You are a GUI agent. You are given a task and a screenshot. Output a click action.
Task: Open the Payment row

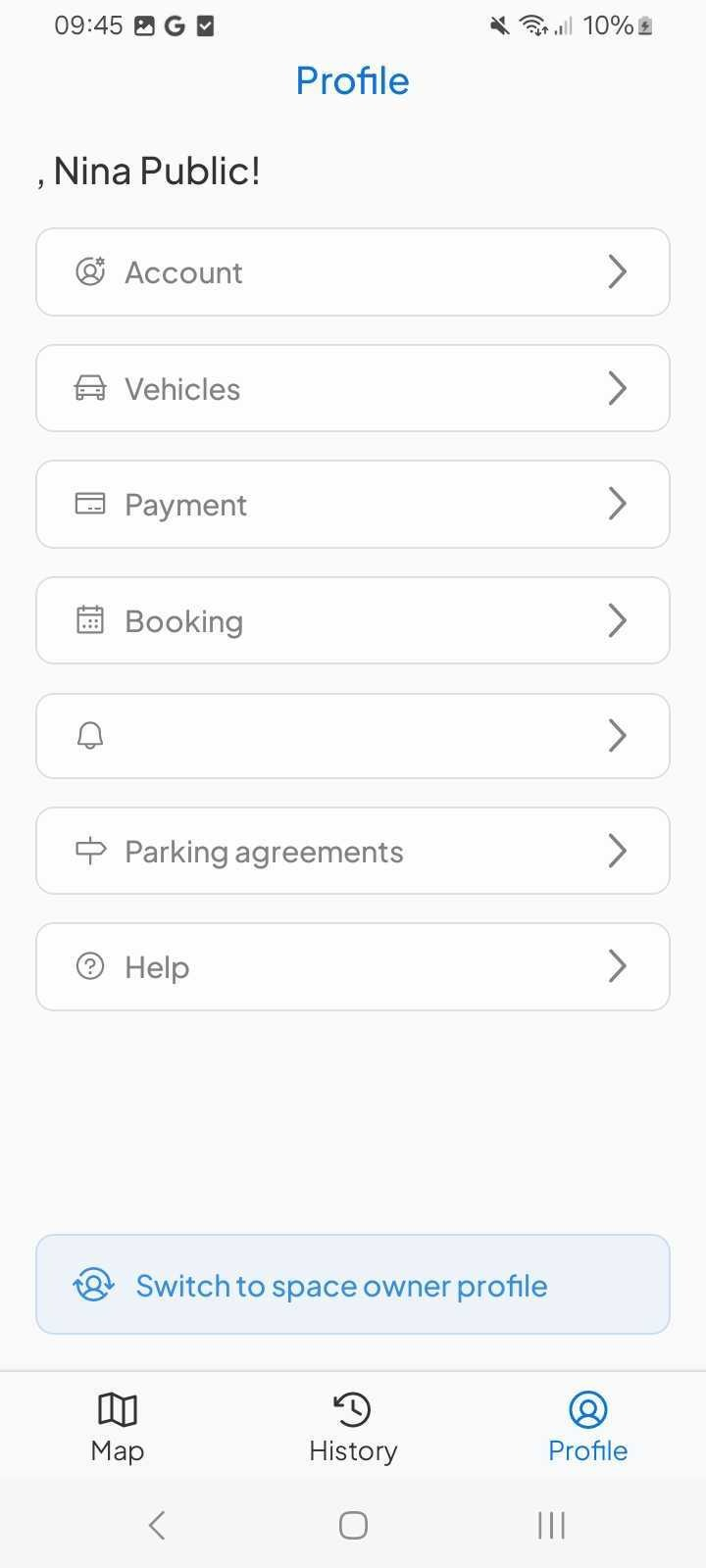tap(352, 505)
